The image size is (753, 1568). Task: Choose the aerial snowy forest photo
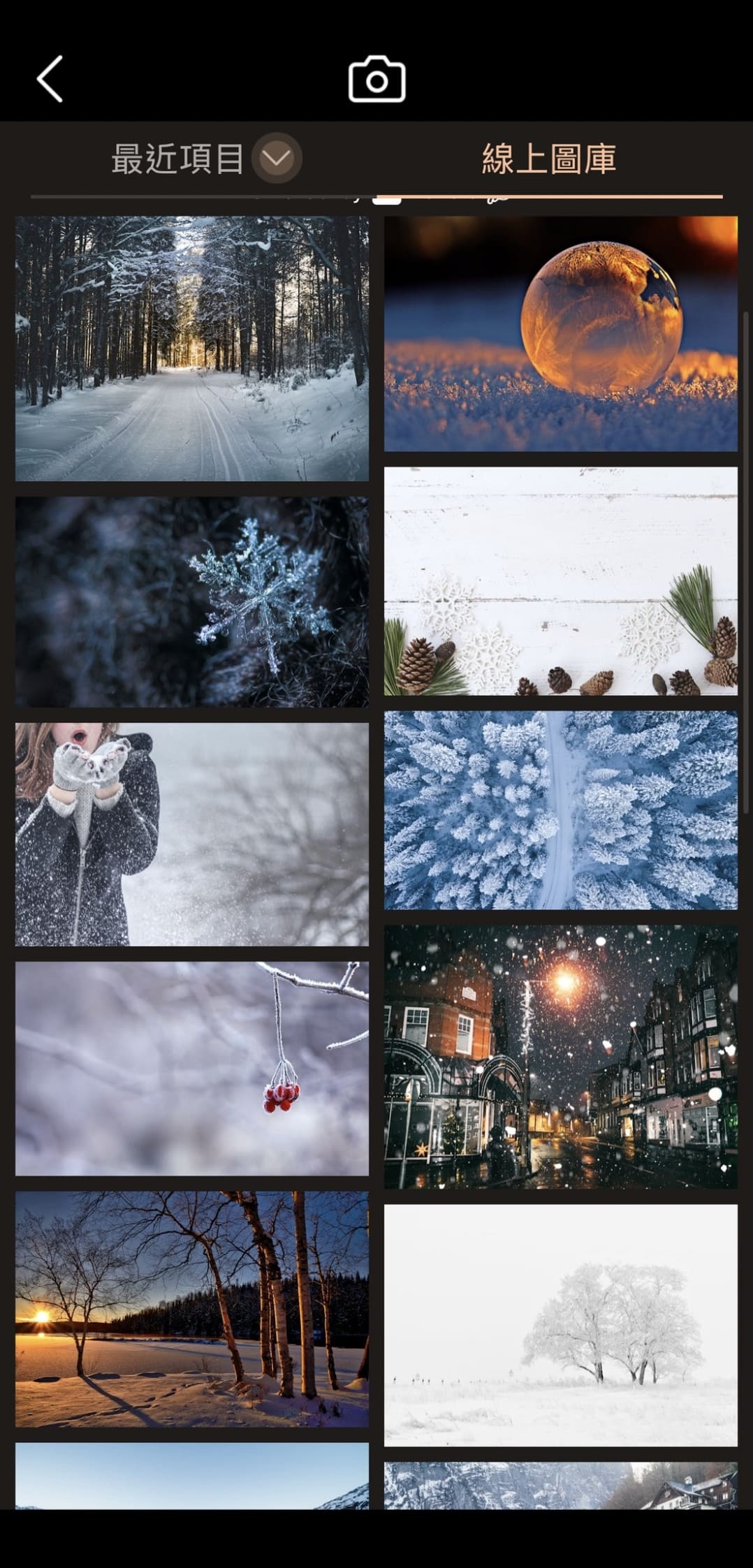click(x=560, y=810)
